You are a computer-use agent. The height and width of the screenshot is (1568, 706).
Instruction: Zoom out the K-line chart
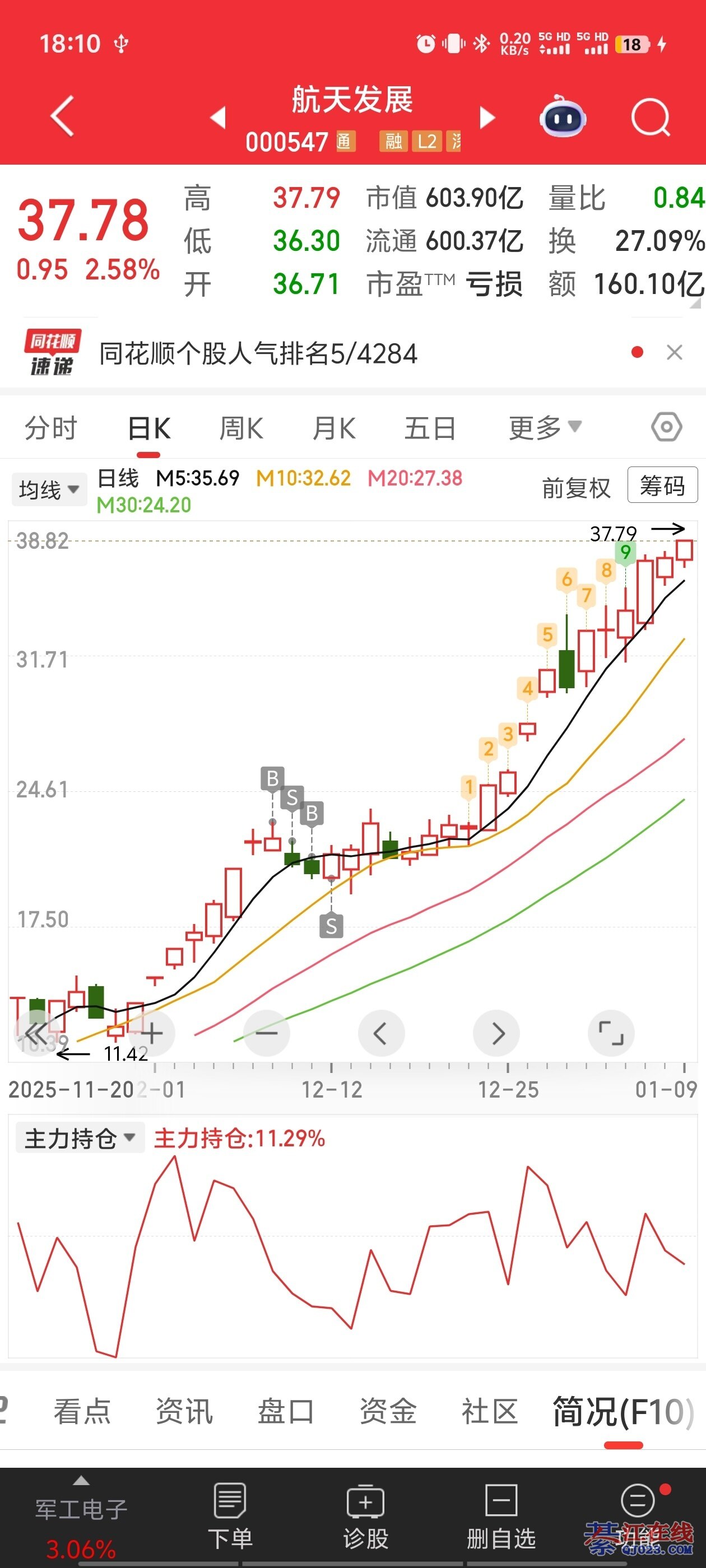point(266,1033)
